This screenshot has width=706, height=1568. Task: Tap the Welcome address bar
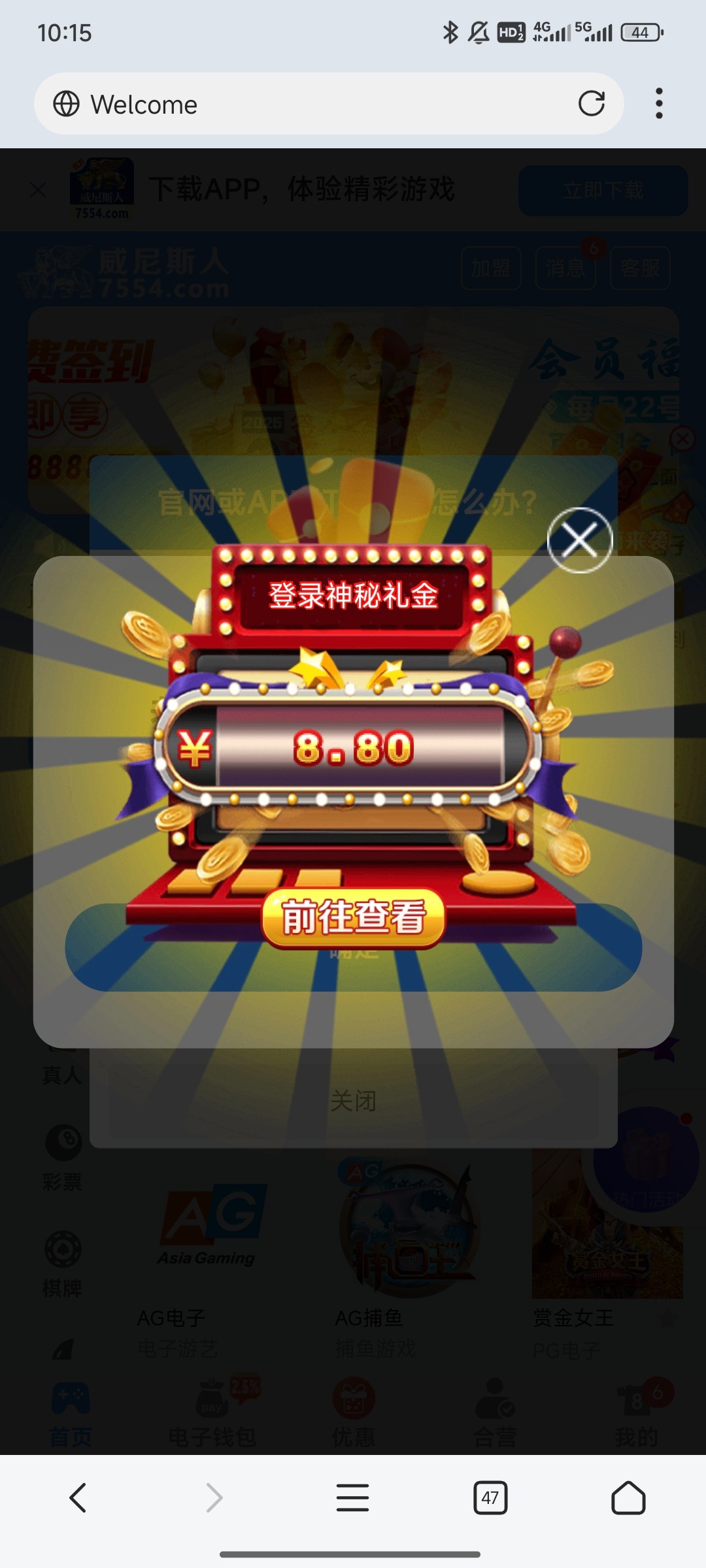point(314,104)
